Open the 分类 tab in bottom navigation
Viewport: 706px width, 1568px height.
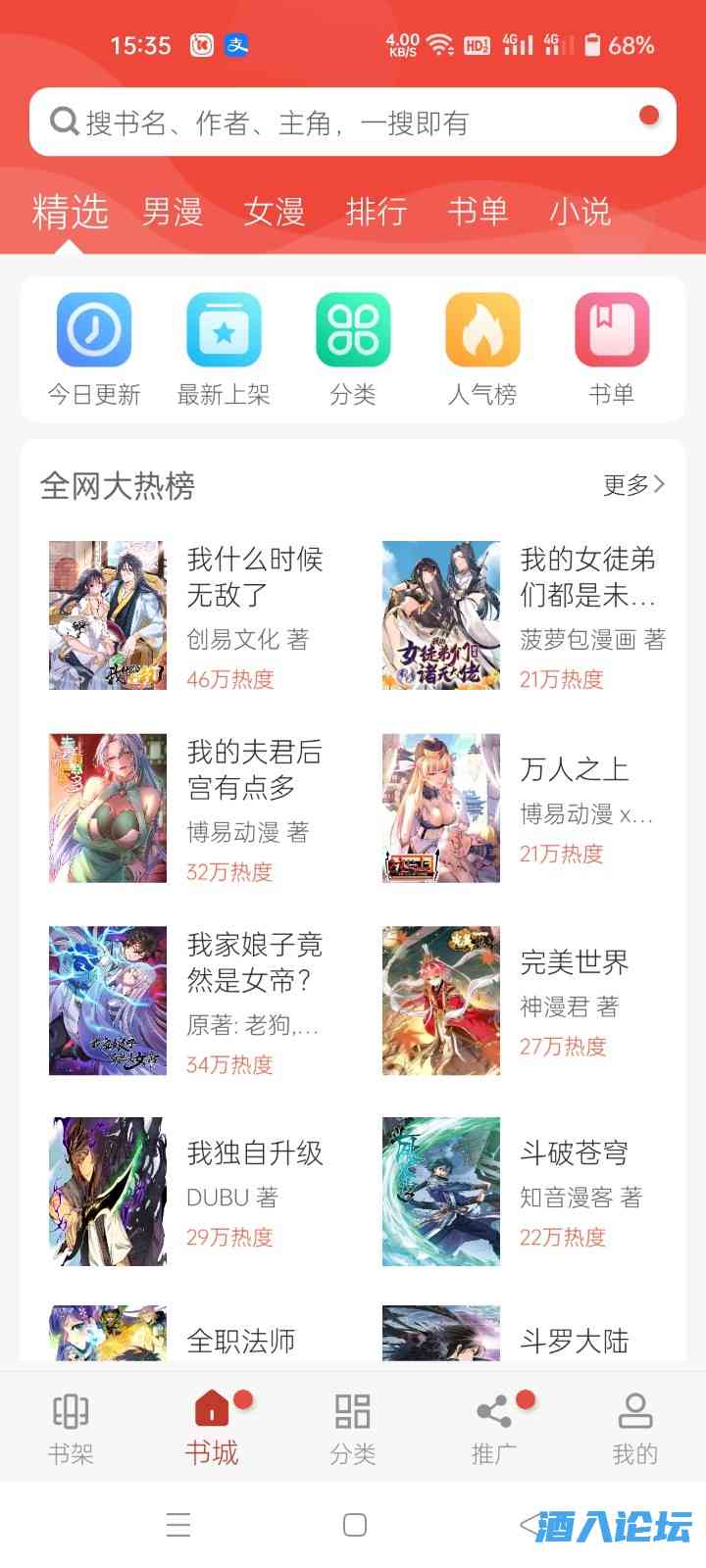tap(353, 1428)
